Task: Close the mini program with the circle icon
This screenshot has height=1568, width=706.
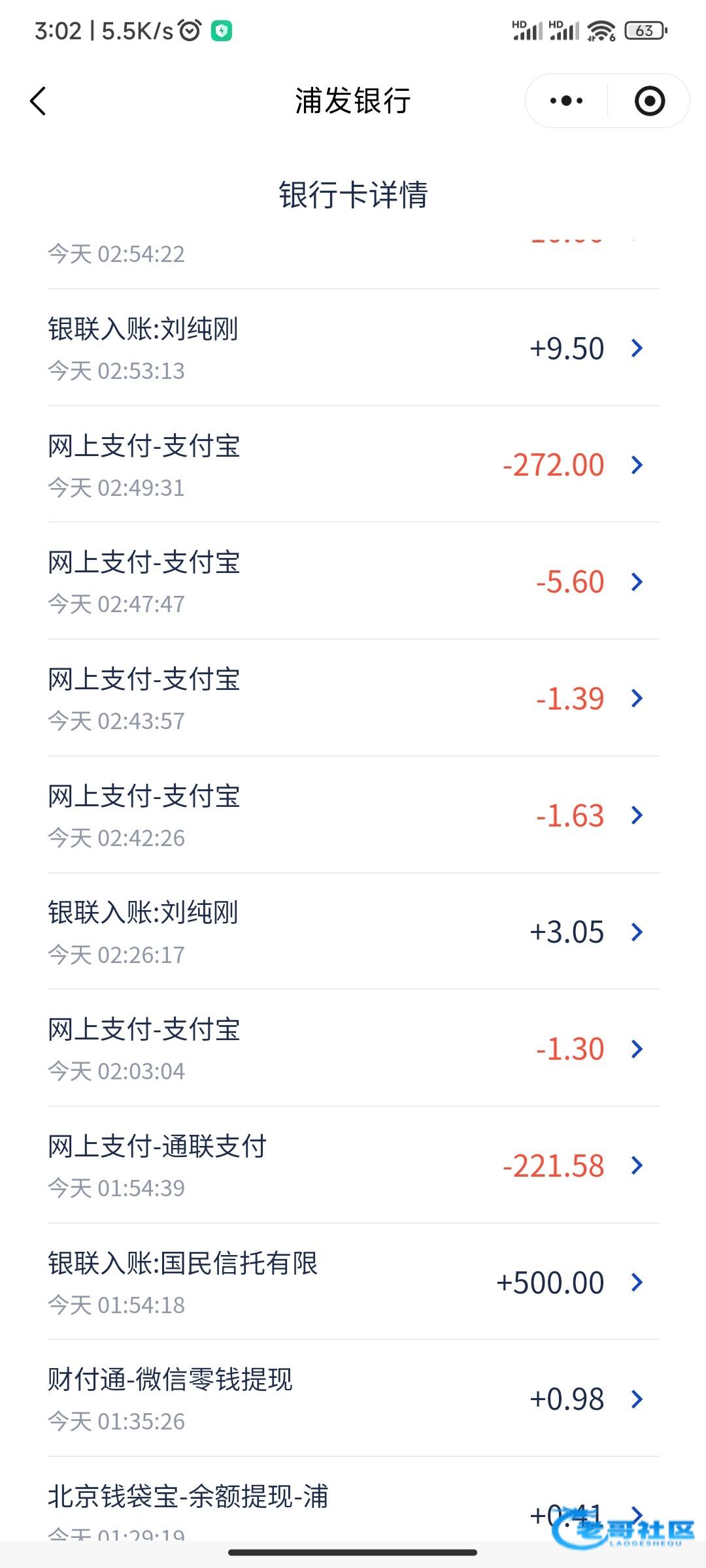Action: (x=649, y=101)
